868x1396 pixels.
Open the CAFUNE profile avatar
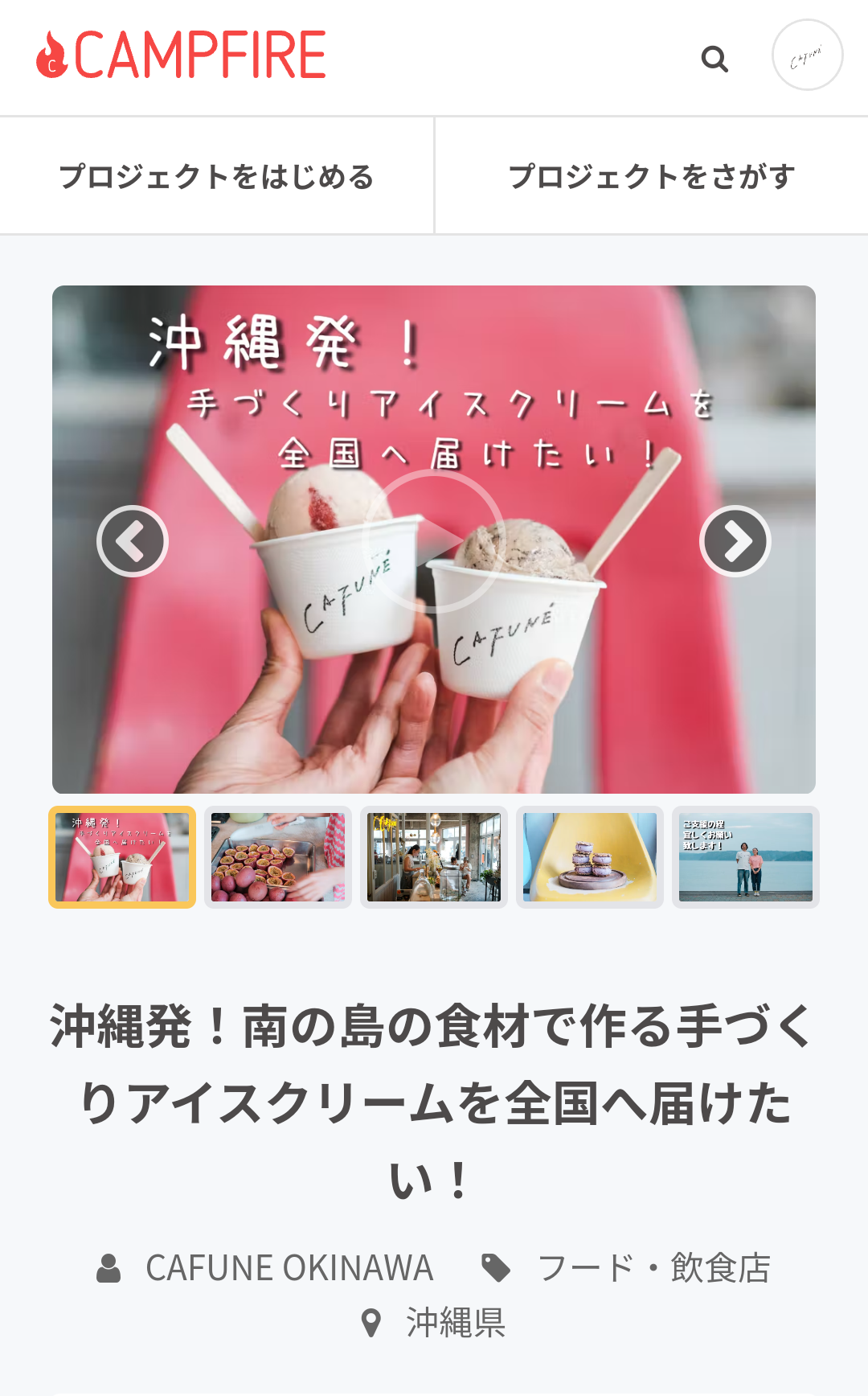pos(807,55)
